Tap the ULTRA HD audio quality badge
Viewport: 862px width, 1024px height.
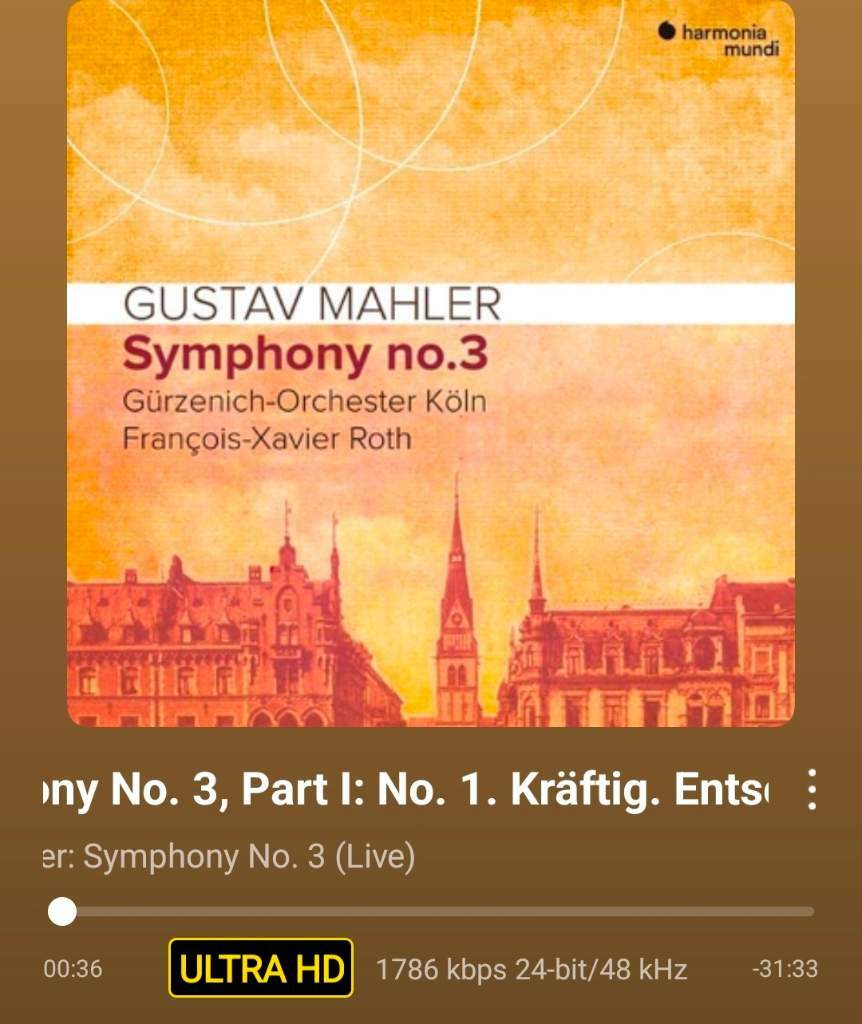tap(260, 968)
